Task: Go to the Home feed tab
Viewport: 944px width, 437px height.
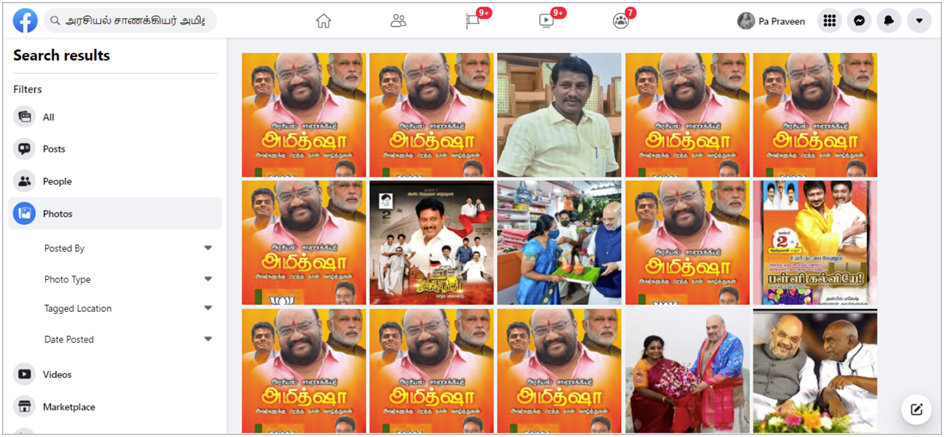Action: 323,20
